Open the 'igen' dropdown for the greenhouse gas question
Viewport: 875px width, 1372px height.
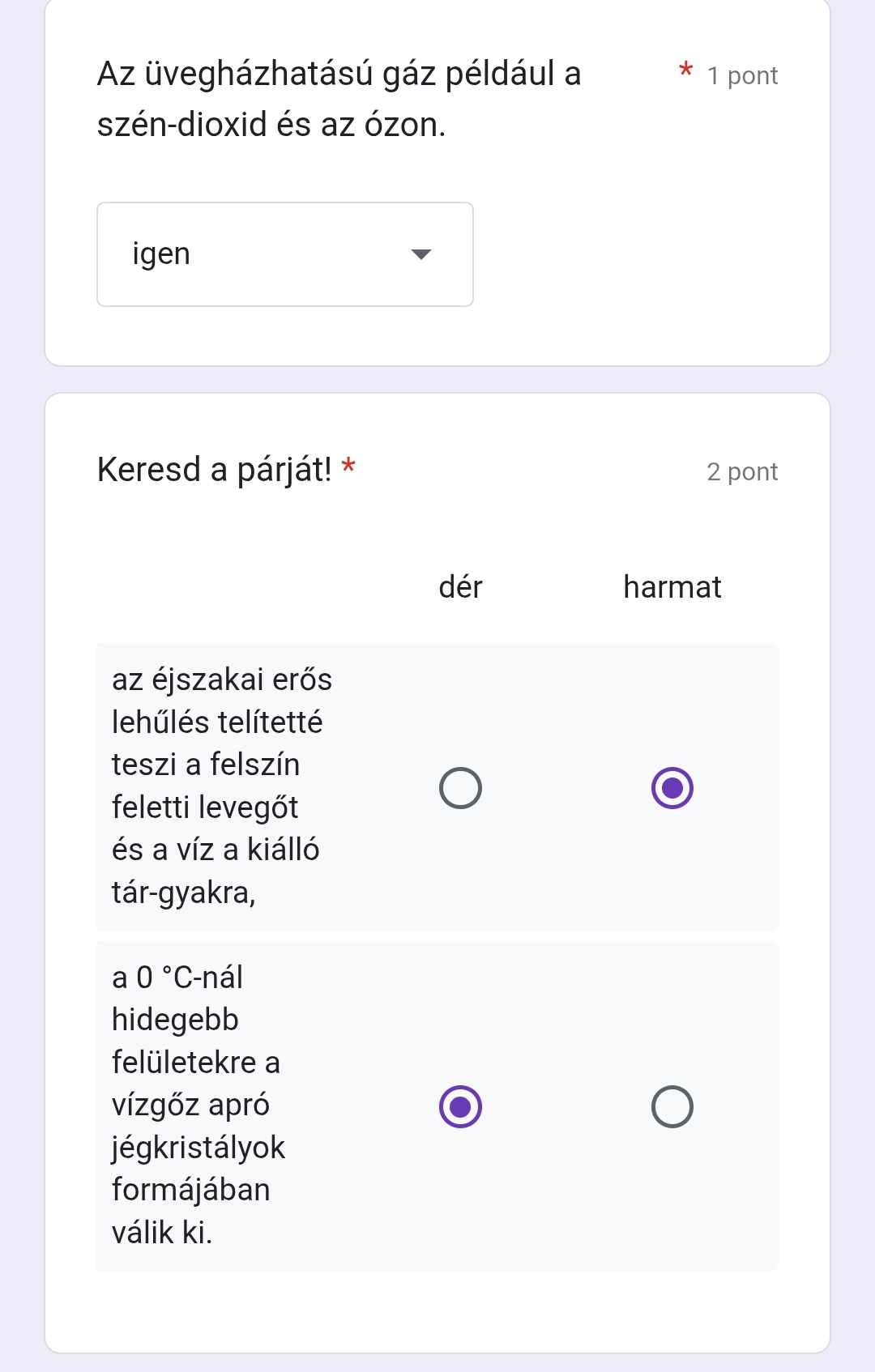tap(284, 254)
